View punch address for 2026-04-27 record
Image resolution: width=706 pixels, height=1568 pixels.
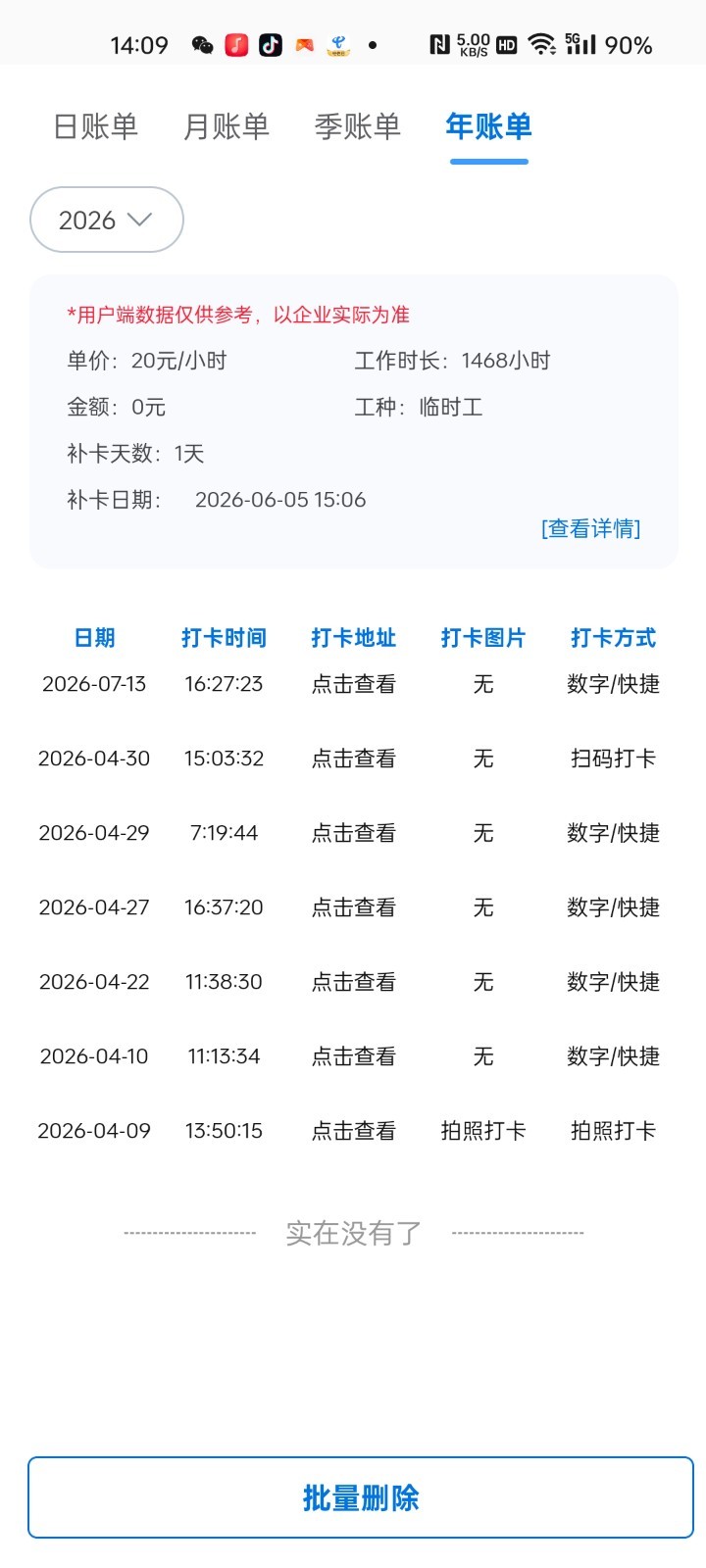[x=354, y=907]
